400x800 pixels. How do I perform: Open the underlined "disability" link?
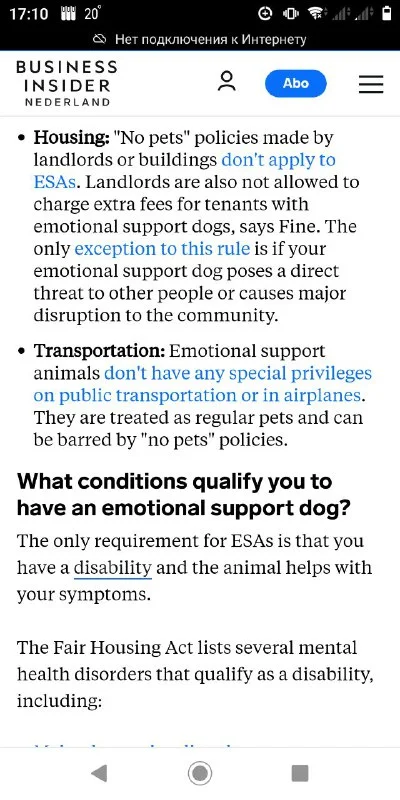point(113,568)
